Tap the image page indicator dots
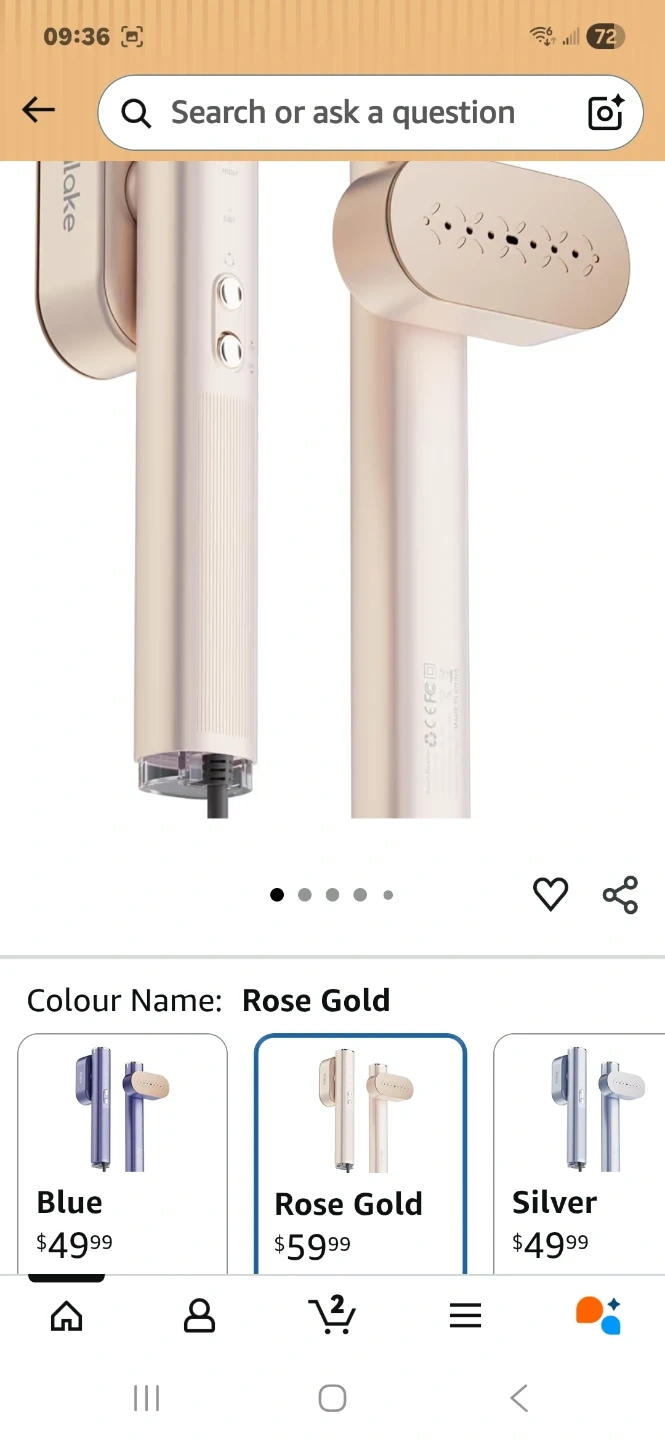Viewport: 665px width, 1440px height. pyautogui.click(x=332, y=895)
